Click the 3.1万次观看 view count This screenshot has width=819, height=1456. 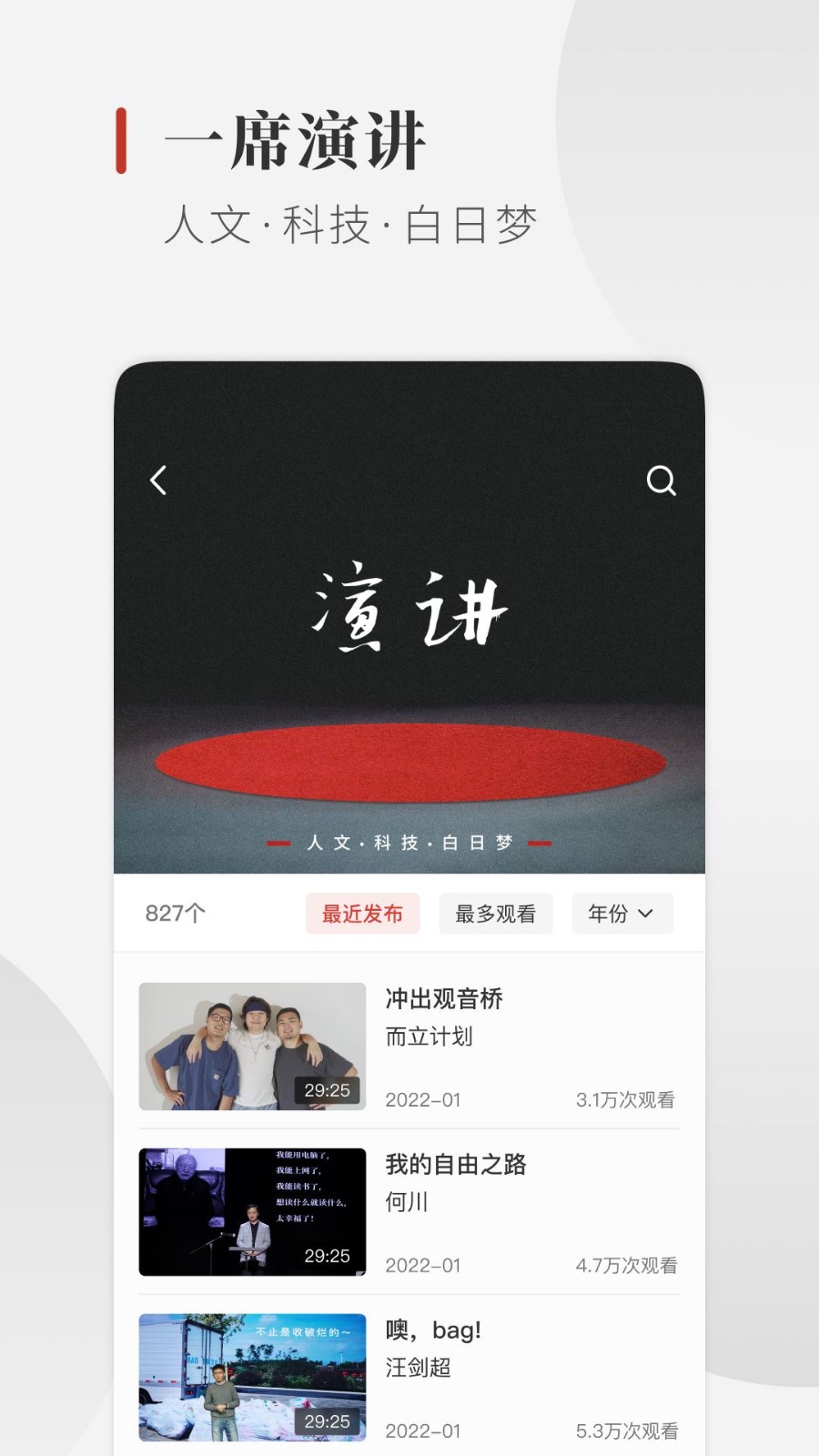click(625, 1100)
